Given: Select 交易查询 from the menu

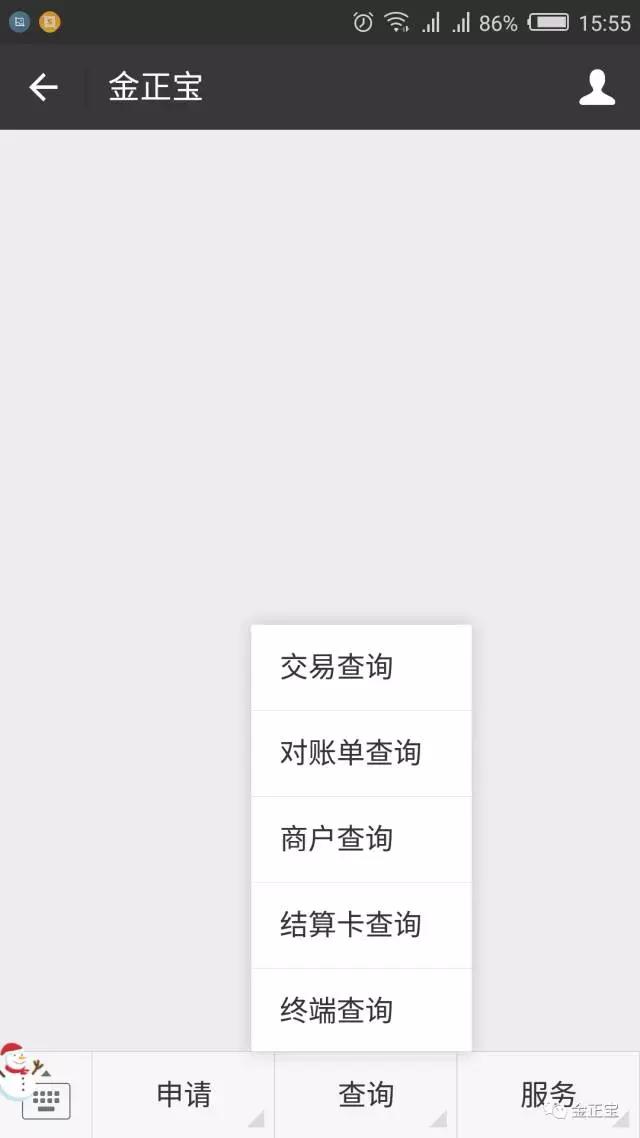Looking at the screenshot, I should pos(361,667).
